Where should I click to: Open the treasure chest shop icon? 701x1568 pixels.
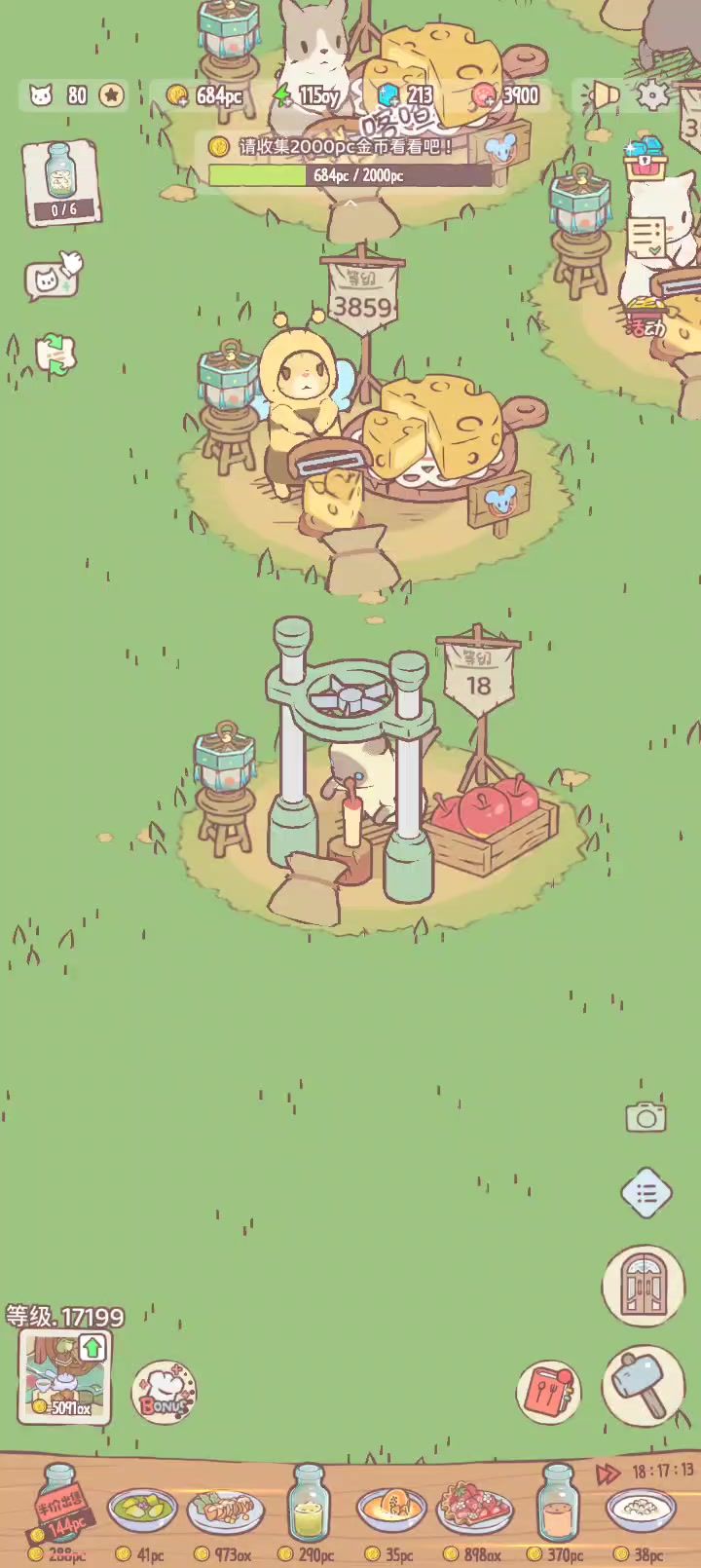point(646,156)
